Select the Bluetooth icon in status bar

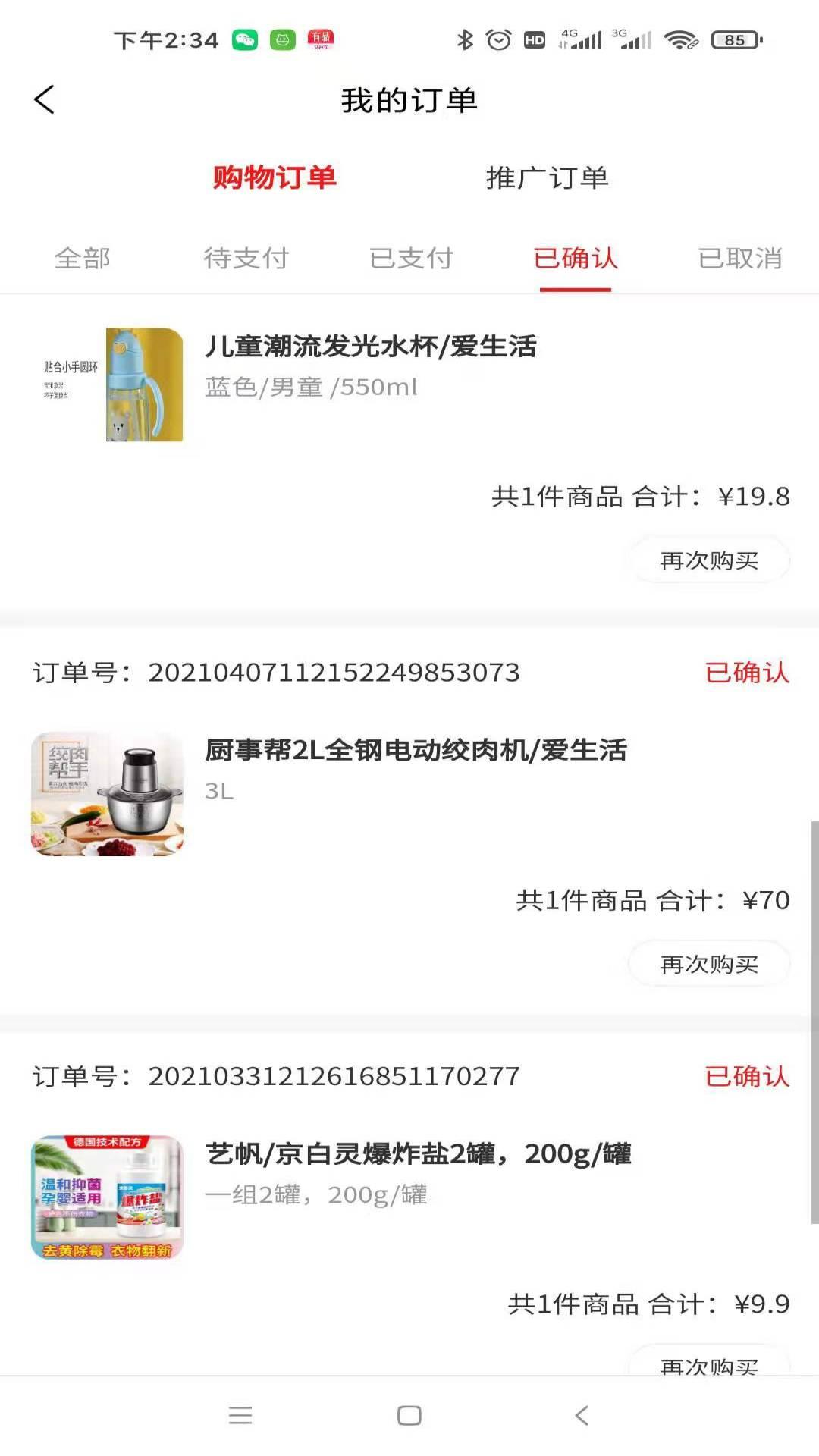click(x=465, y=39)
